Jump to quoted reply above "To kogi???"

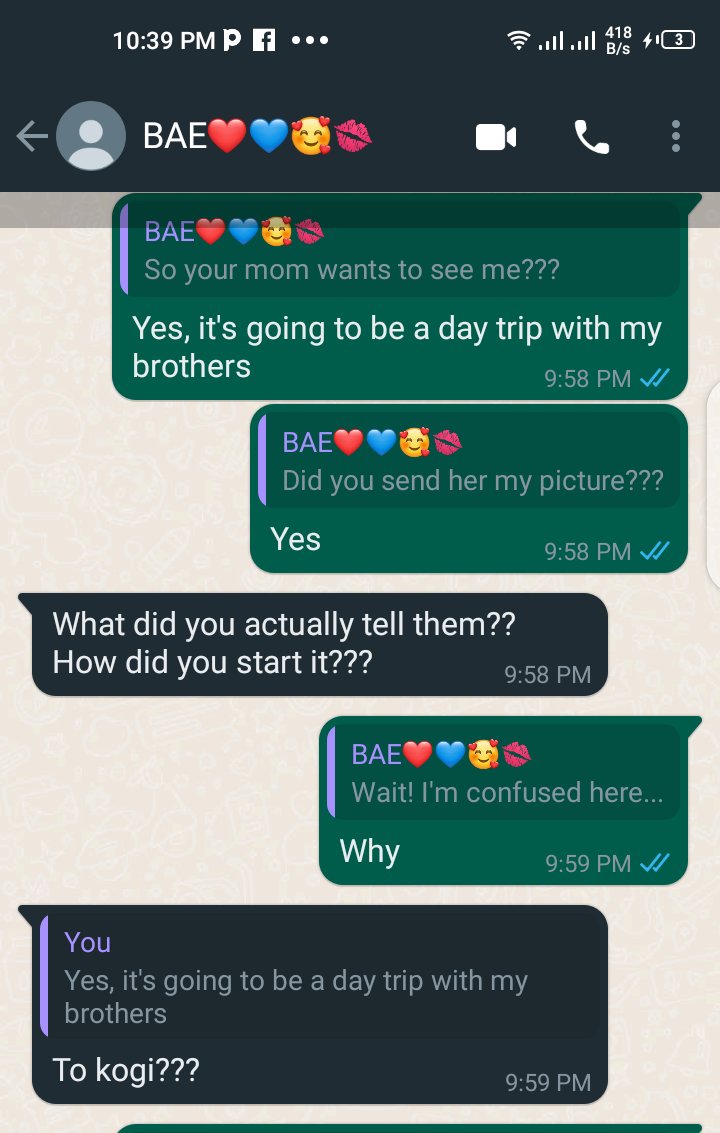pos(322,978)
